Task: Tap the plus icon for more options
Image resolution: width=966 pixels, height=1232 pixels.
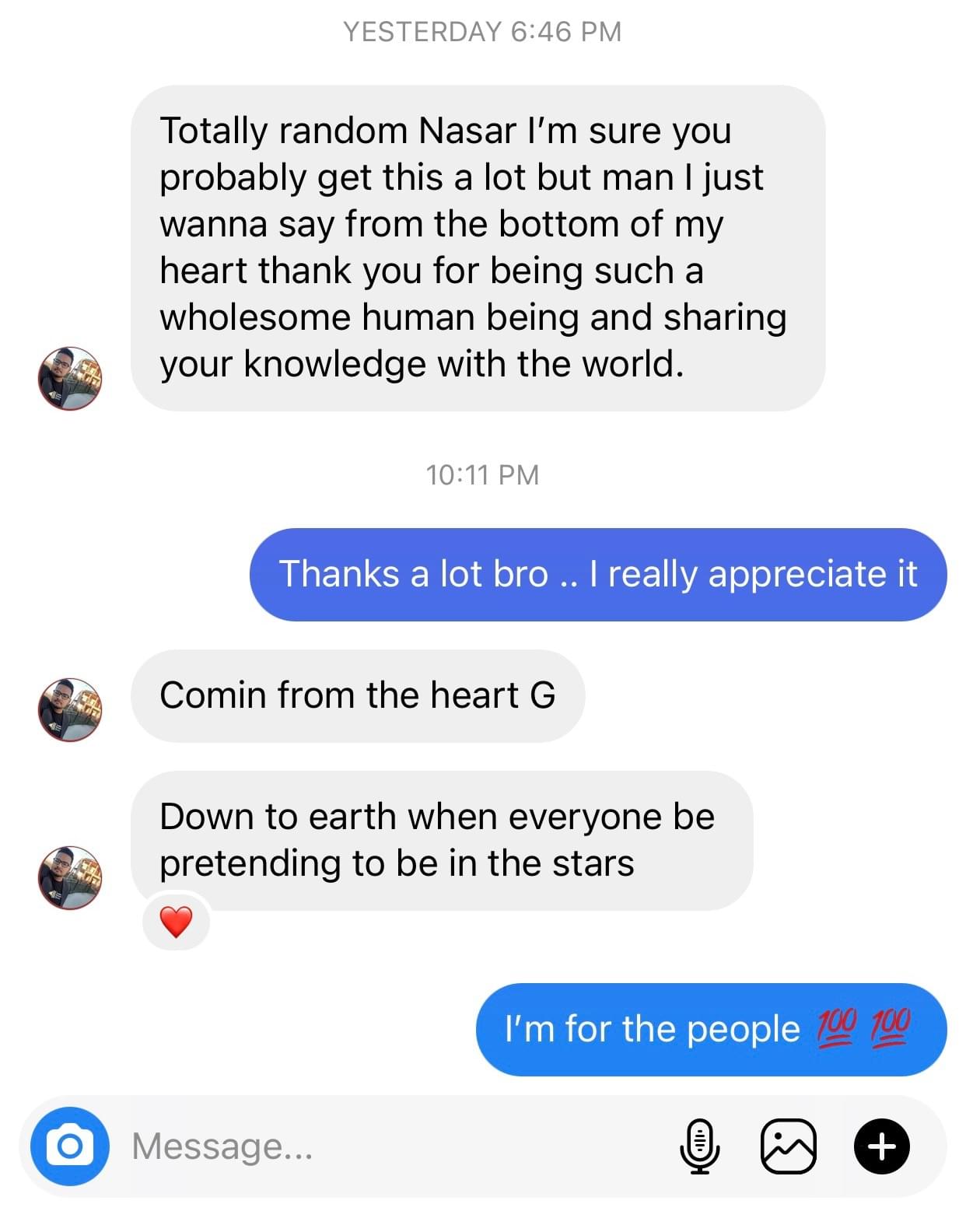Action: (x=881, y=1146)
